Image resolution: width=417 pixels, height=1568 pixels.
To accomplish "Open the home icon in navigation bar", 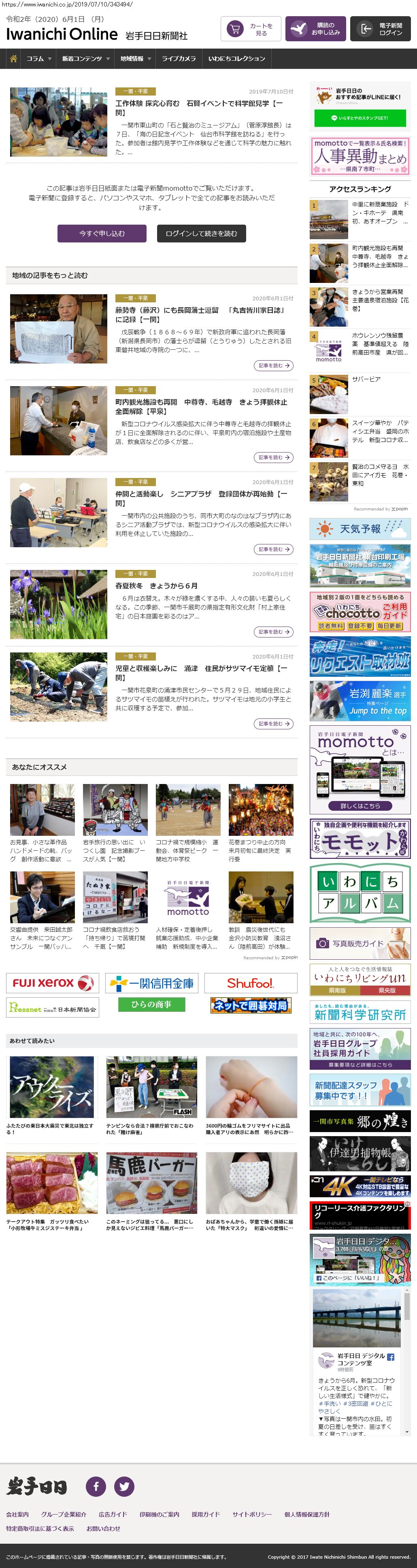I will pos(13,59).
